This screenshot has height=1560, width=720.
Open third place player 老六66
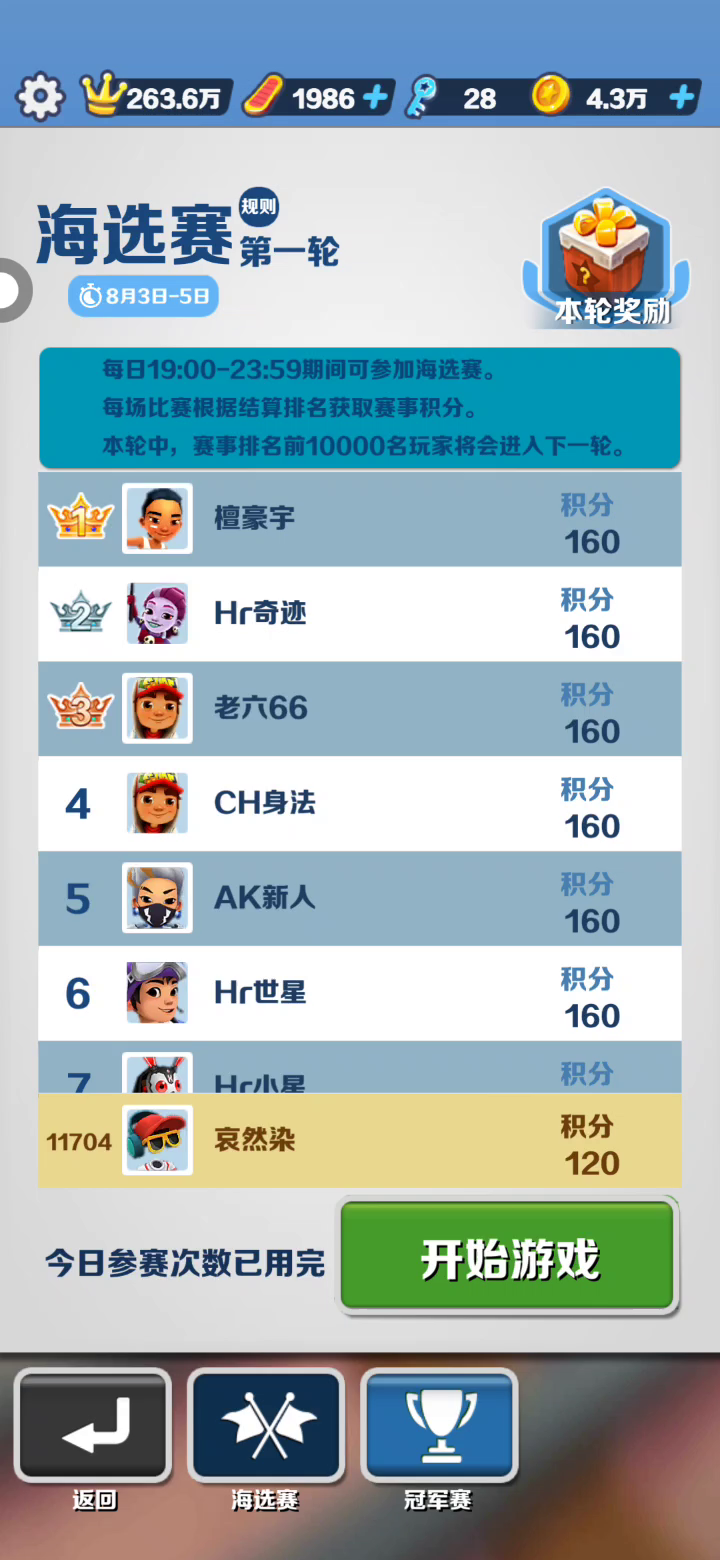pyautogui.click(x=360, y=708)
